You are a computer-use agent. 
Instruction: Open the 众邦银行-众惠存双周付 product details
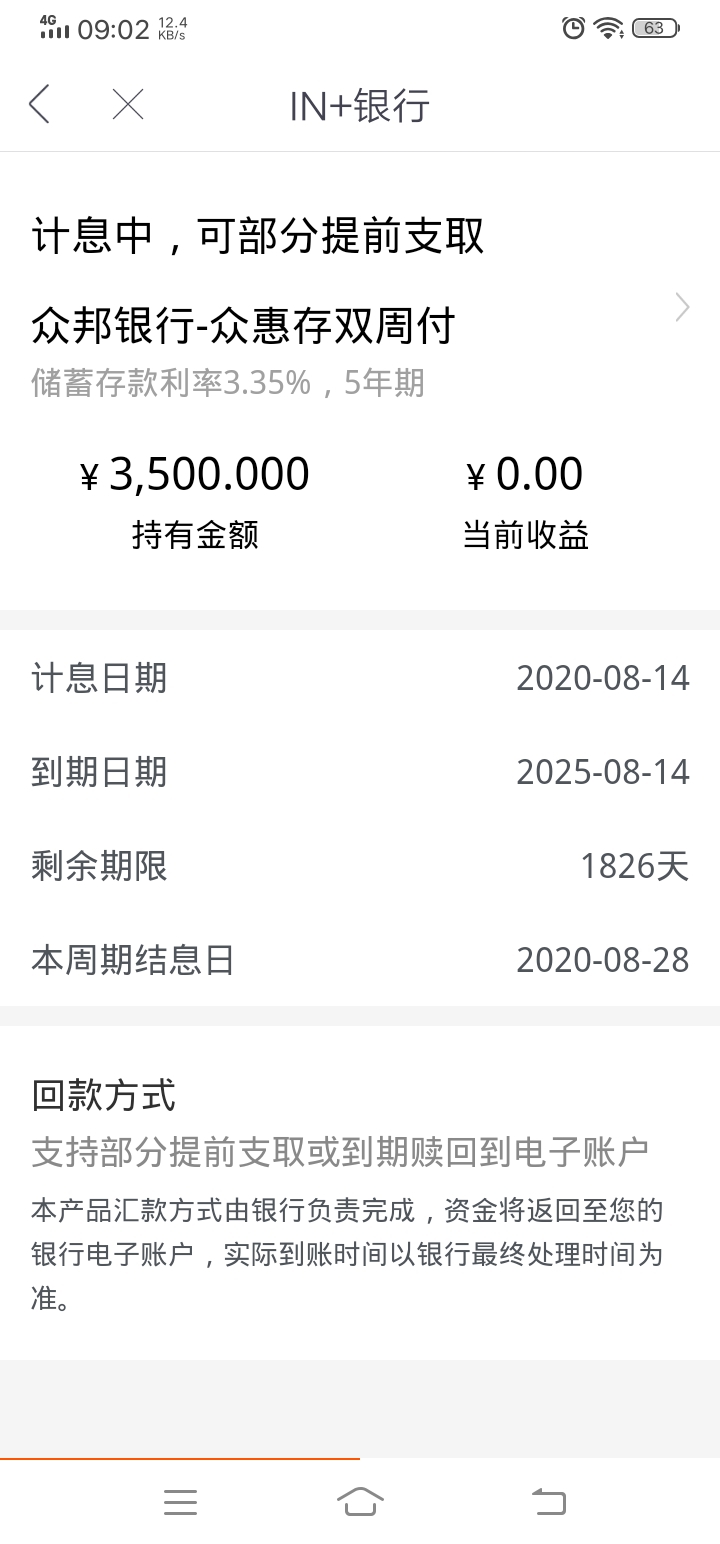pos(360,326)
